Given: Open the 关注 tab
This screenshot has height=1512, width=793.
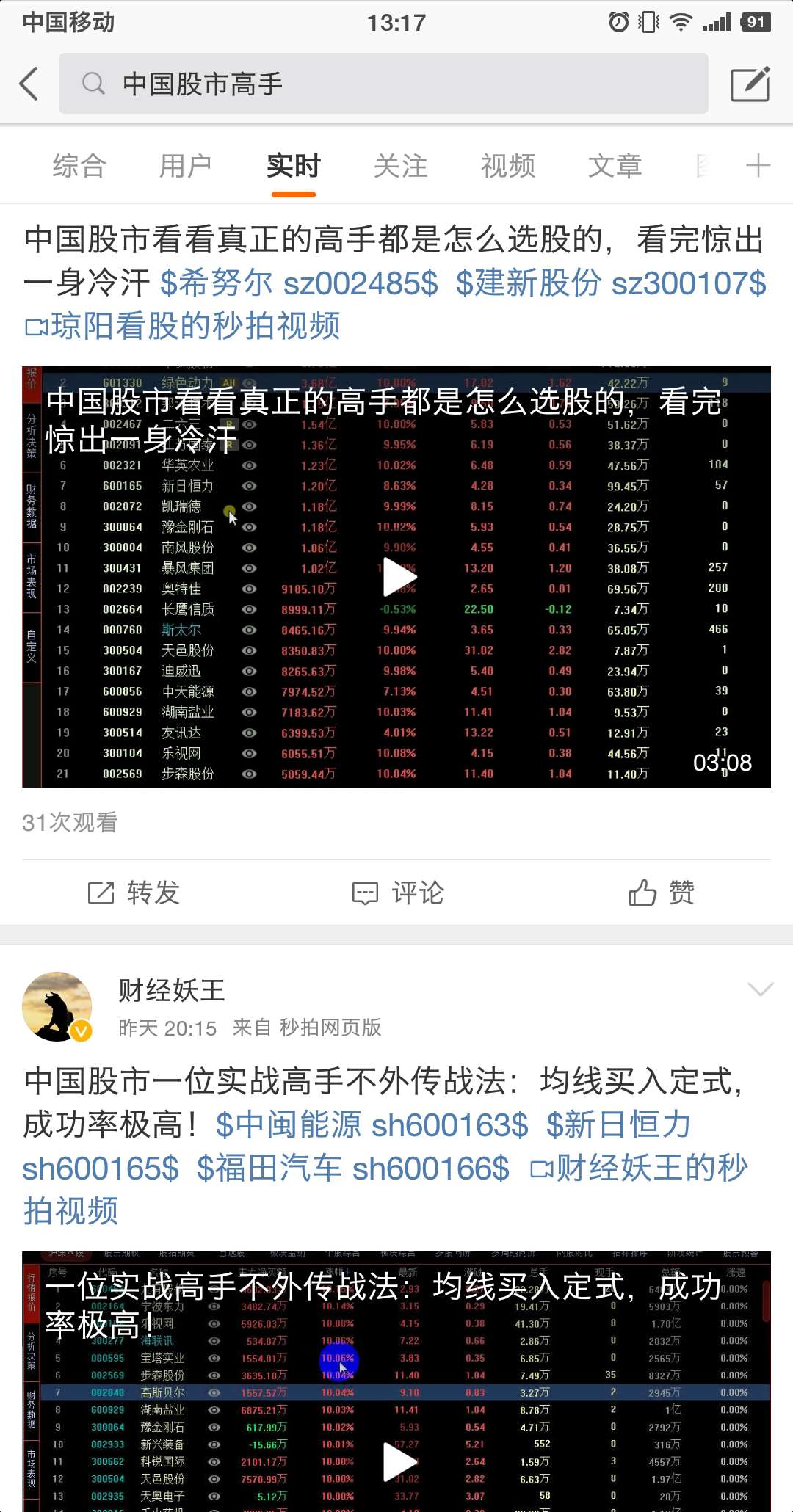Looking at the screenshot, I should (400, 166).
